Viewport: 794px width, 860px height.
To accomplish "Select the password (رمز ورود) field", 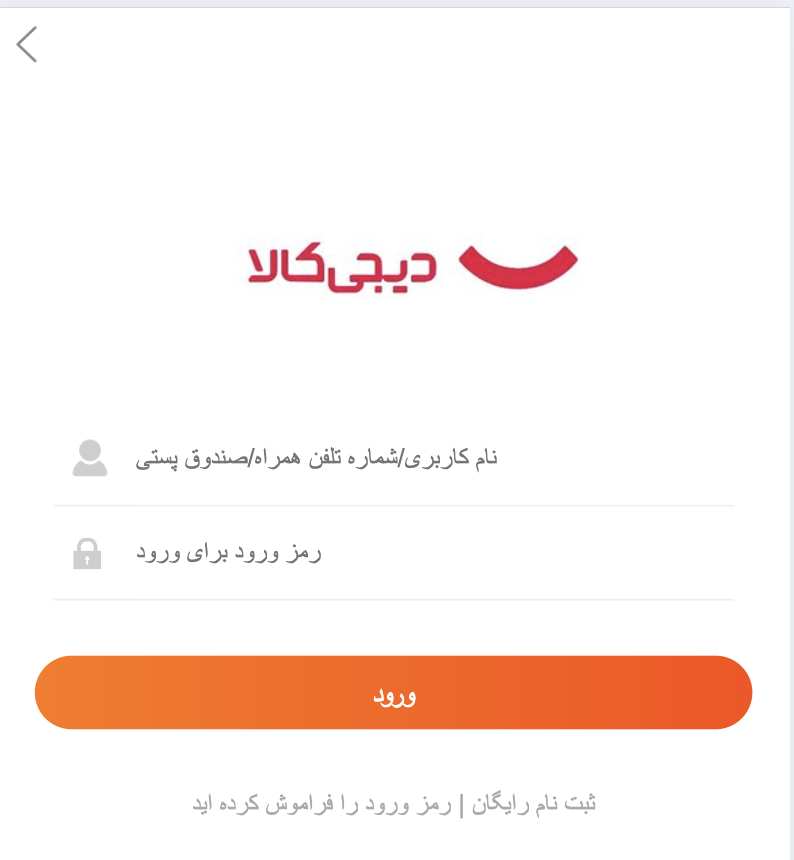I will click(400, 553).
